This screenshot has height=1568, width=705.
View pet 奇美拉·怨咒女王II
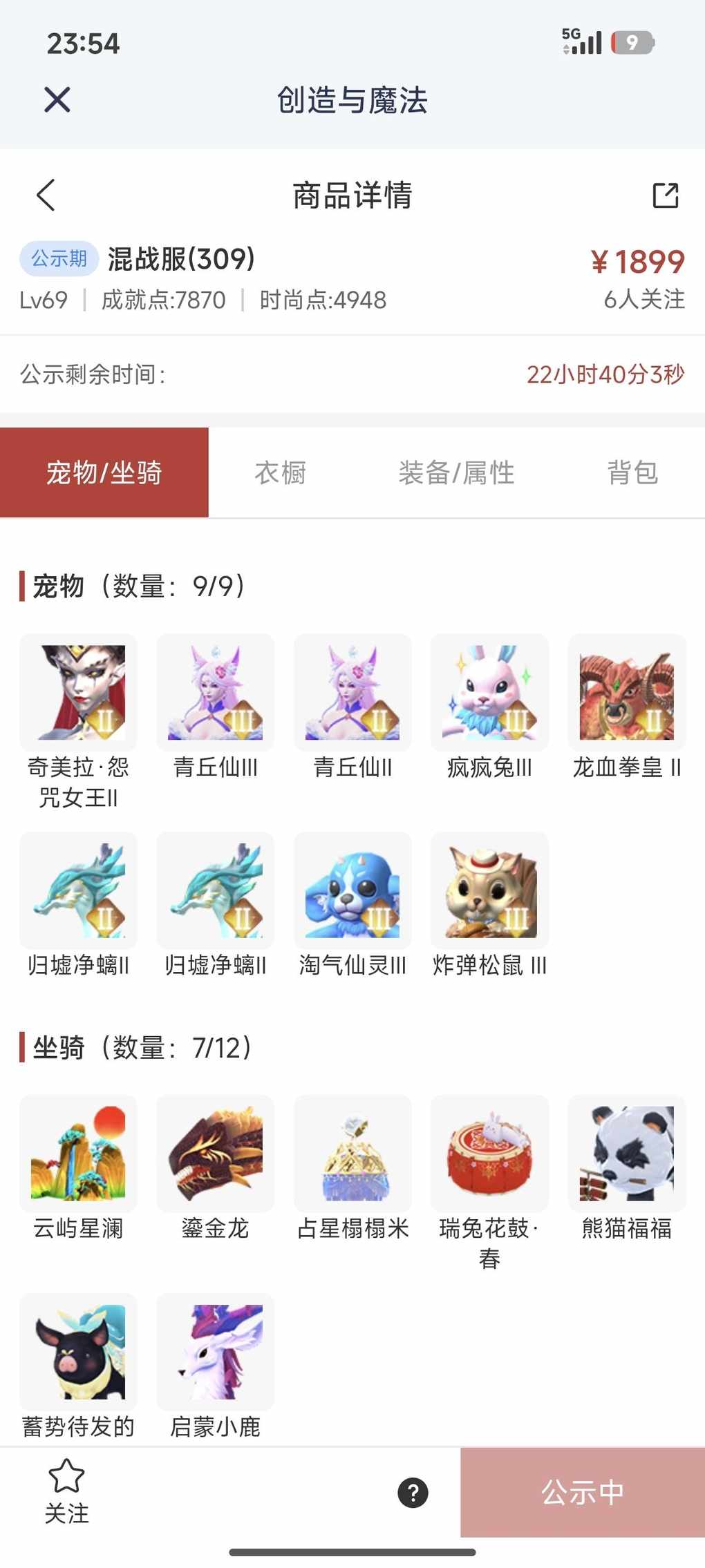click(x=78, y=693)
